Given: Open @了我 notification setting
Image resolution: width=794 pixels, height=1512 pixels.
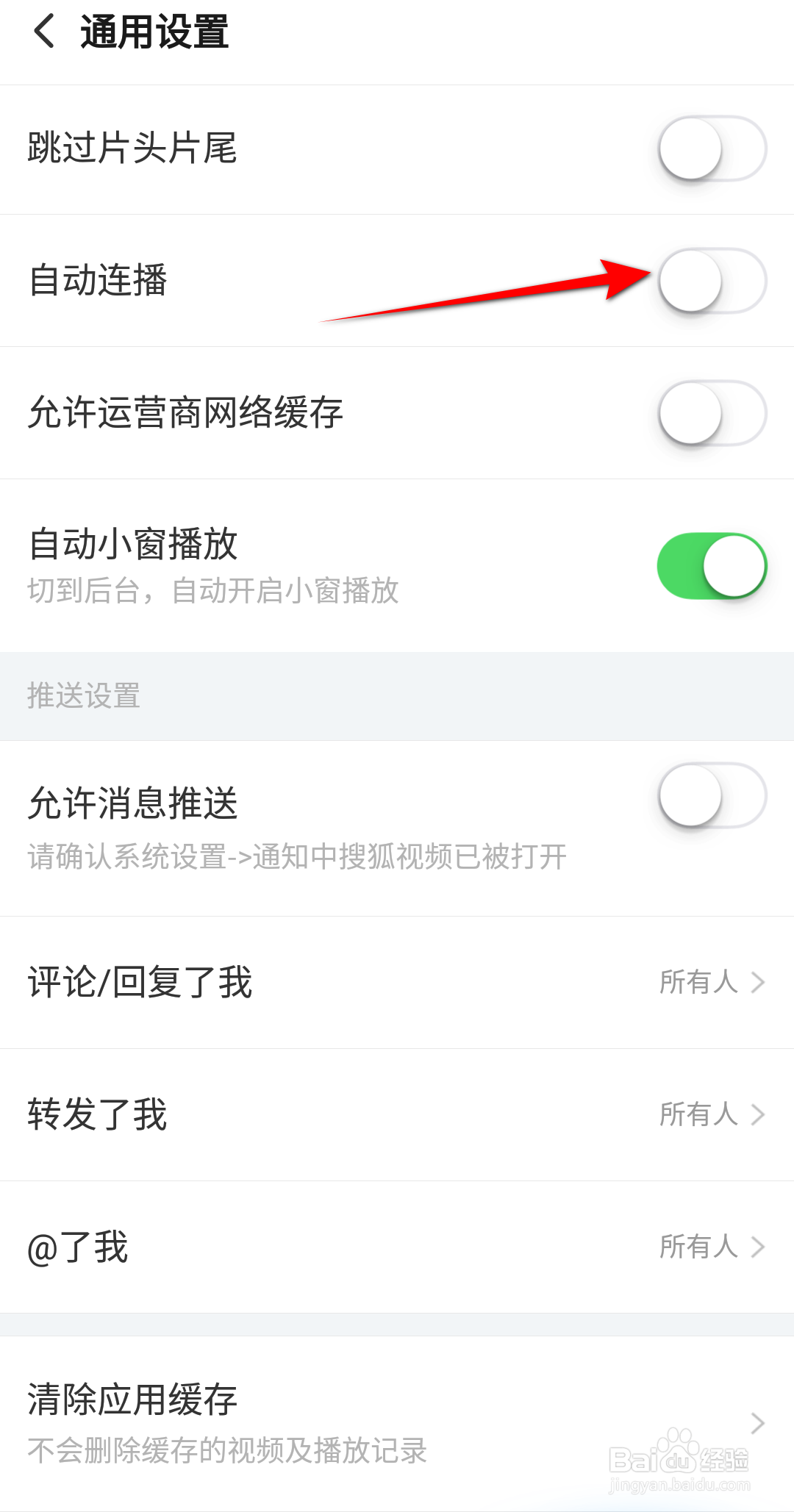Looking at the screenshot, I should [x=397, y=1247].
